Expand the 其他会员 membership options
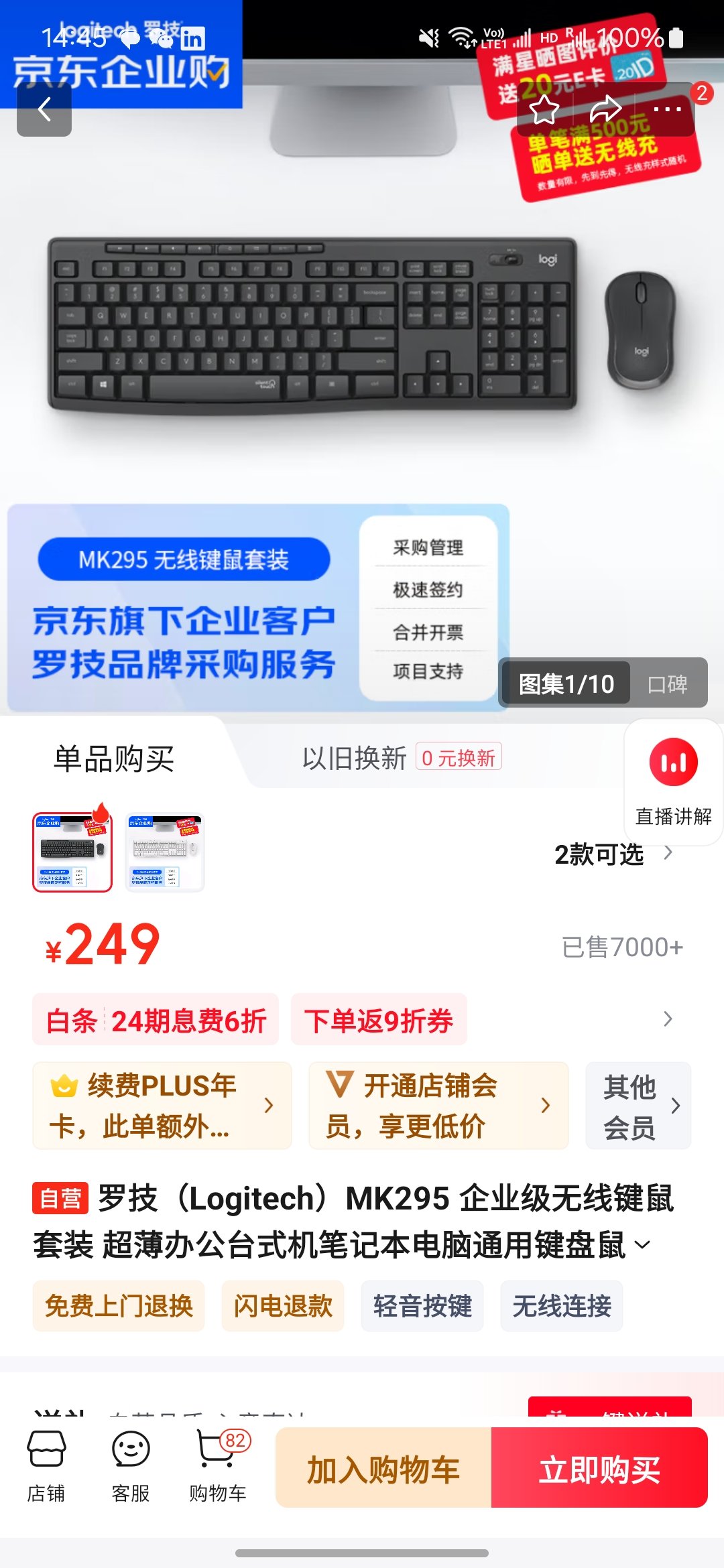This screenshot has width=724, height=1568. [637, 1106]
